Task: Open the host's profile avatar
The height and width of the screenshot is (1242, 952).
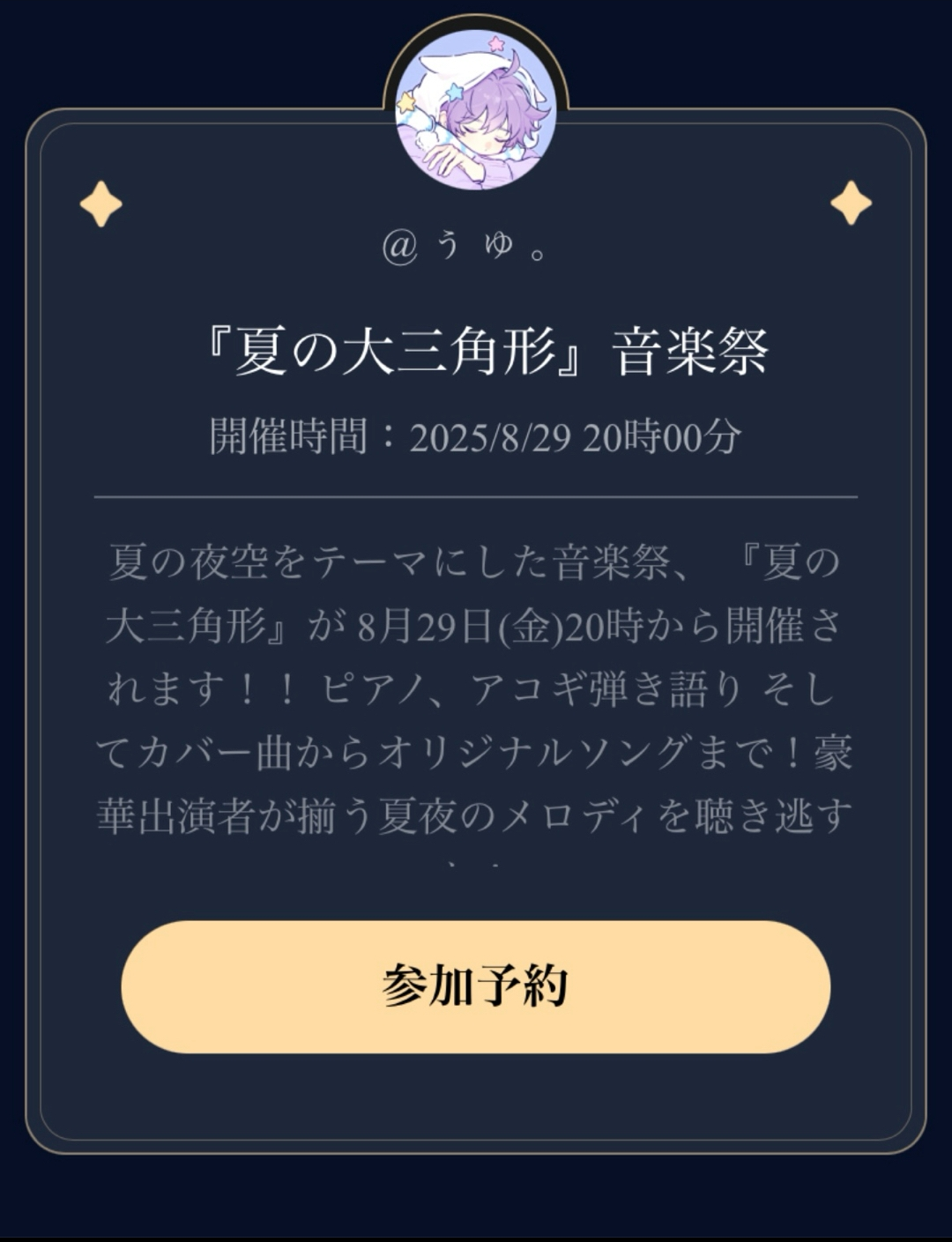Action: pyautogui.click(x=475, y=108)
